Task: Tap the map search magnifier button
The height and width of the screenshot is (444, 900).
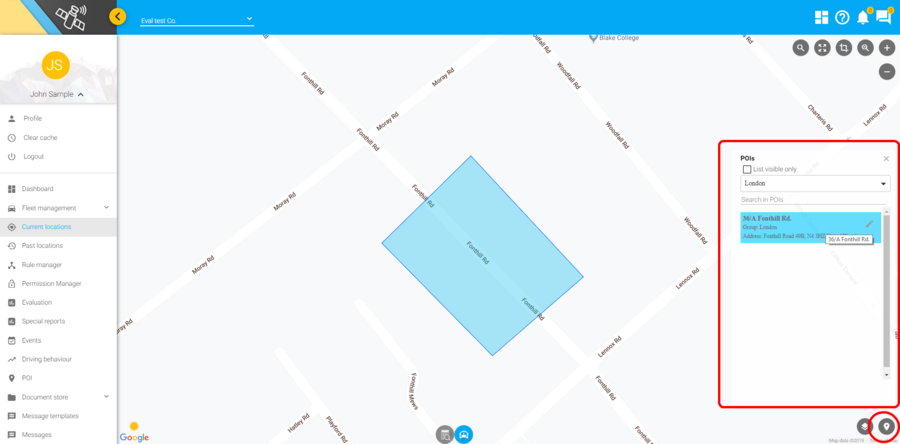Action: pyautogui.click(x=801, y=47)
